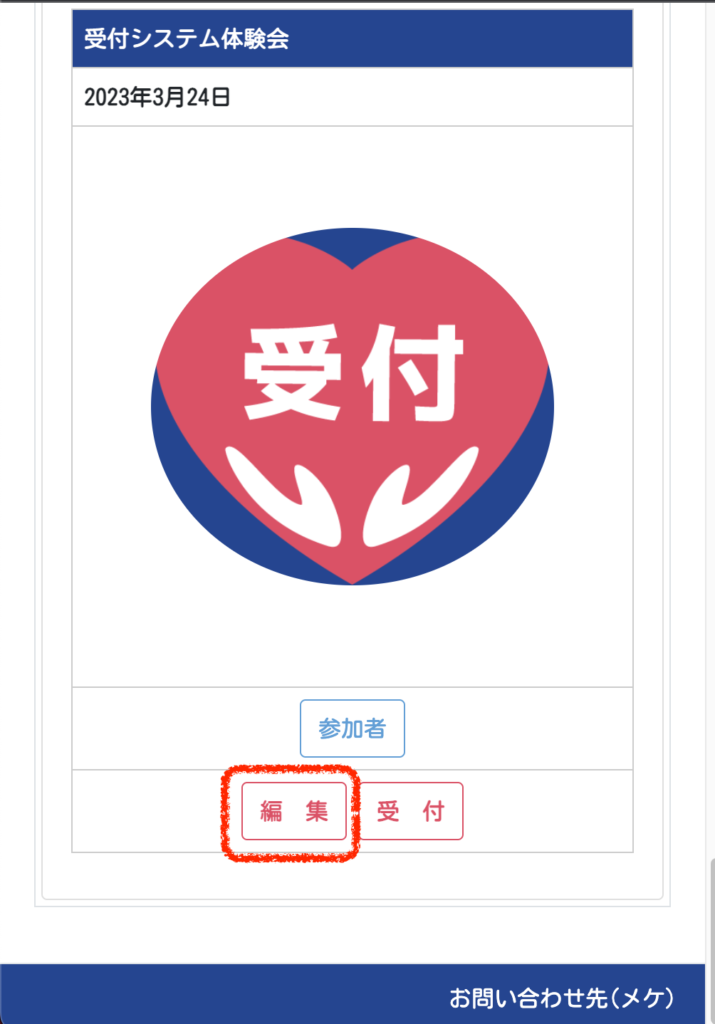This screenshot has height=1024, width=715.
Task: Open the 参加者 participants list
Action: pyautogui.click(x=352, y=728)
